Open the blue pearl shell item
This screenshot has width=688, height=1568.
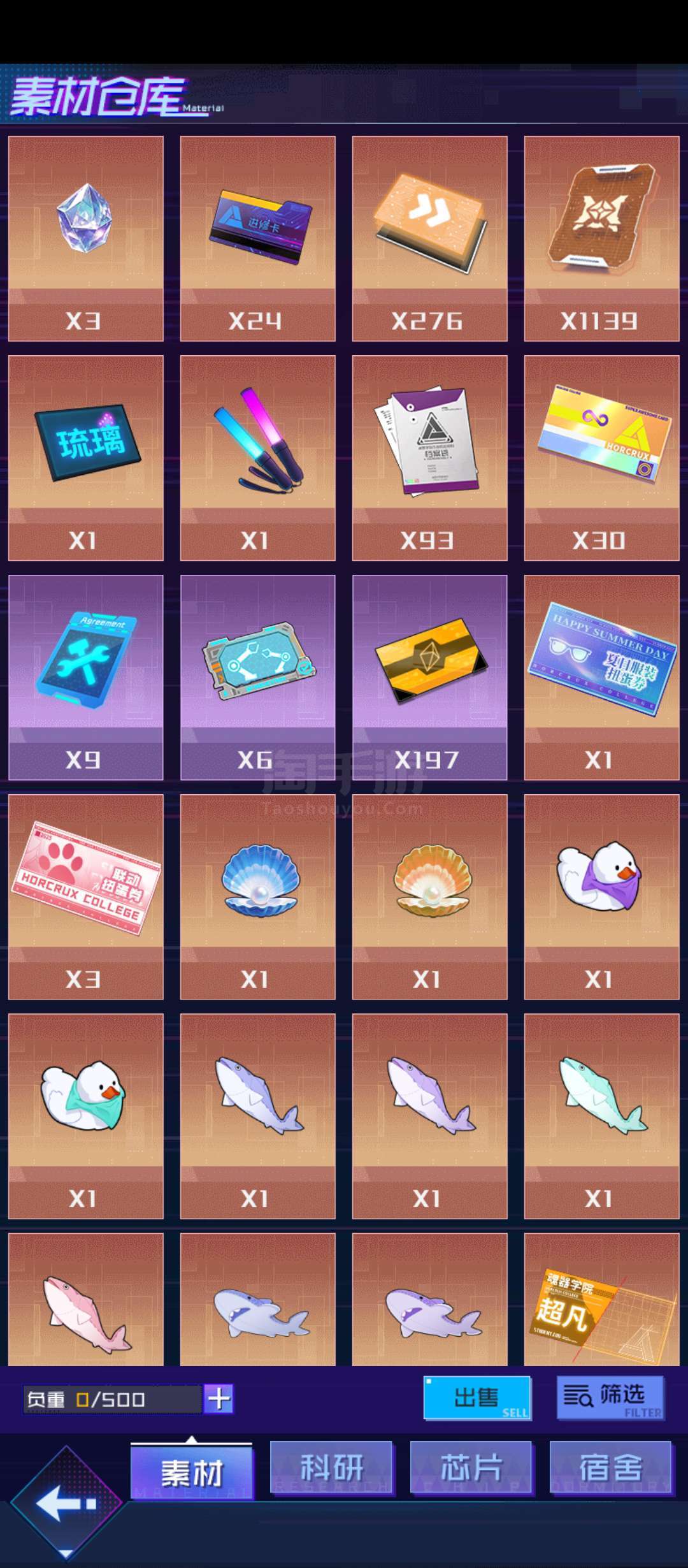258,897
